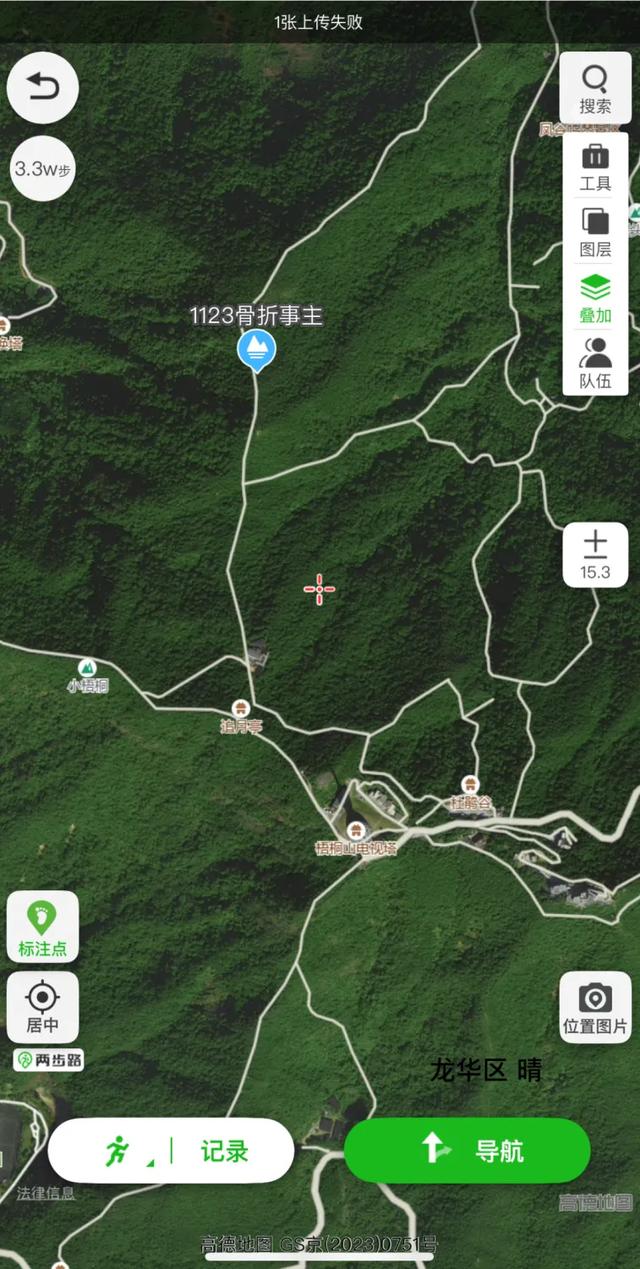
Task: Open the 3.3w步 step counter button
Action: click(42, 168)
